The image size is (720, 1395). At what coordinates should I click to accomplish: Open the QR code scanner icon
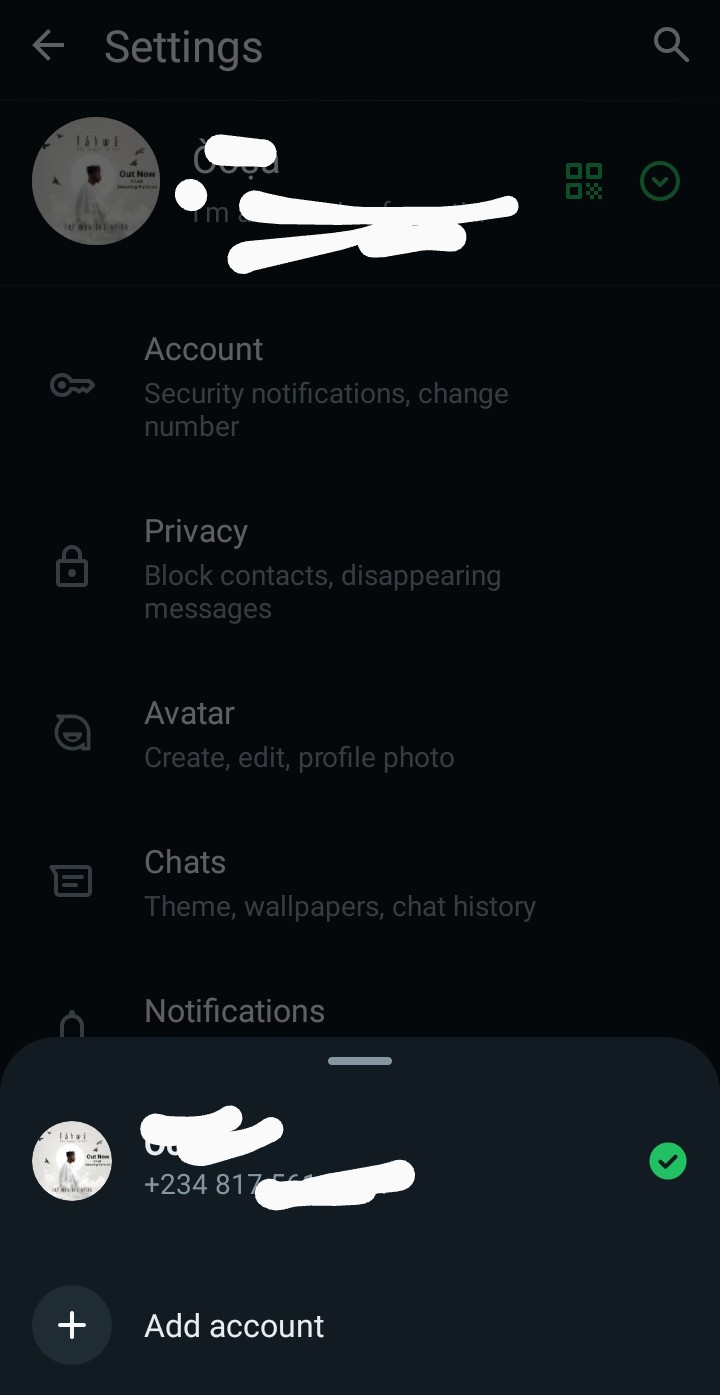click(583, 181)
